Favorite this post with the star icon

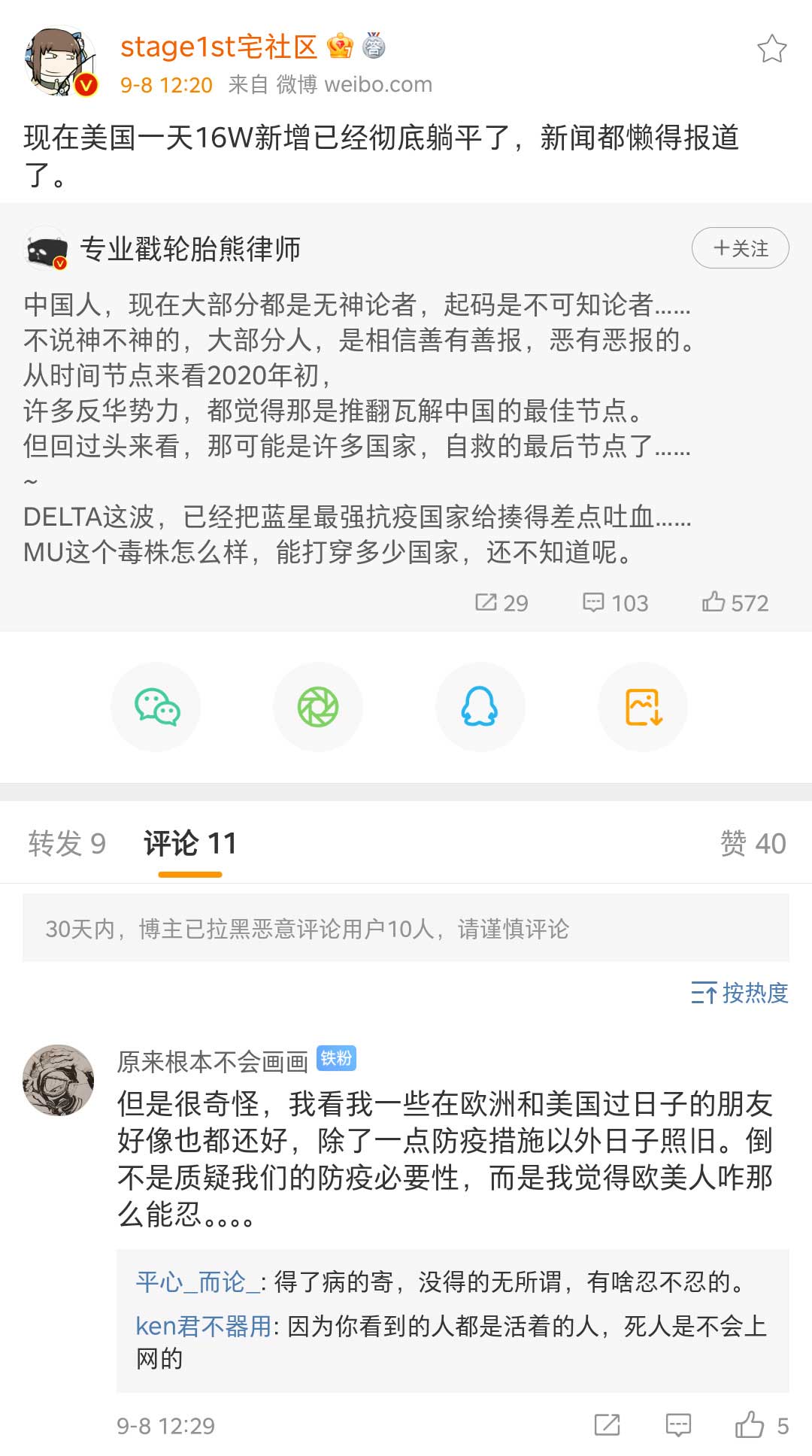[771, 49]
